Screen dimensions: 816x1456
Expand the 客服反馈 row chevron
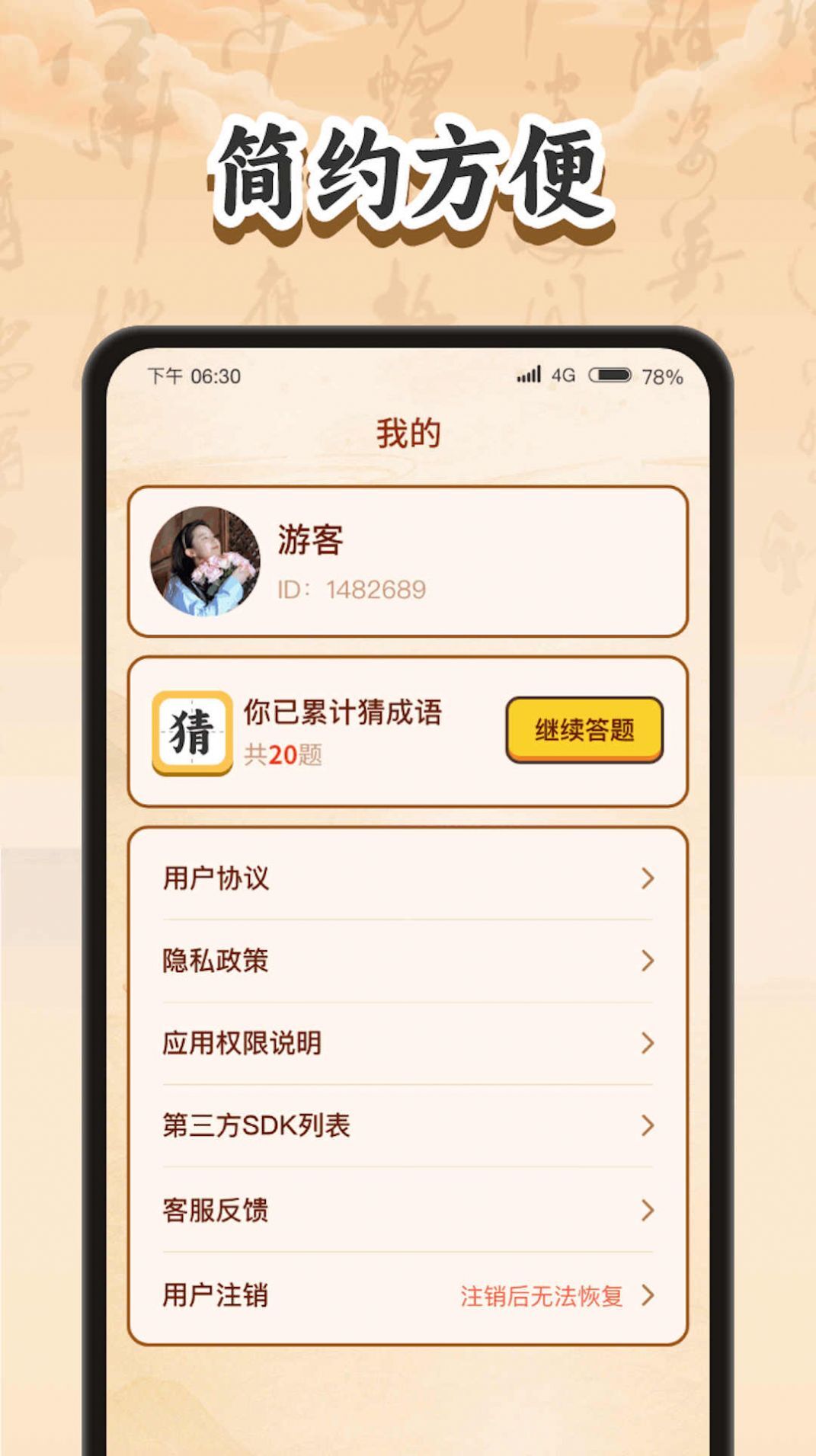(646, 1208)
